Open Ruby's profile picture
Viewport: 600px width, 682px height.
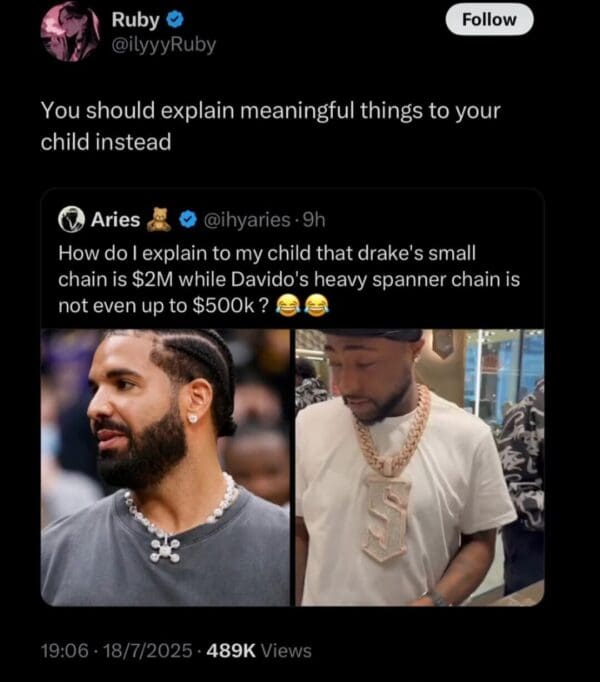(69, 31)
